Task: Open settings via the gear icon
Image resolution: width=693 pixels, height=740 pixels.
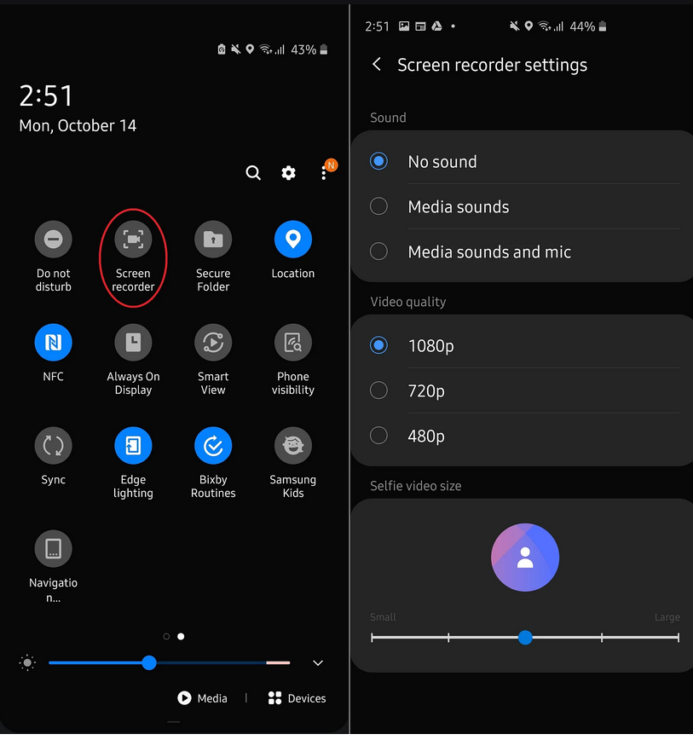Action: click(x=288, y=173)
